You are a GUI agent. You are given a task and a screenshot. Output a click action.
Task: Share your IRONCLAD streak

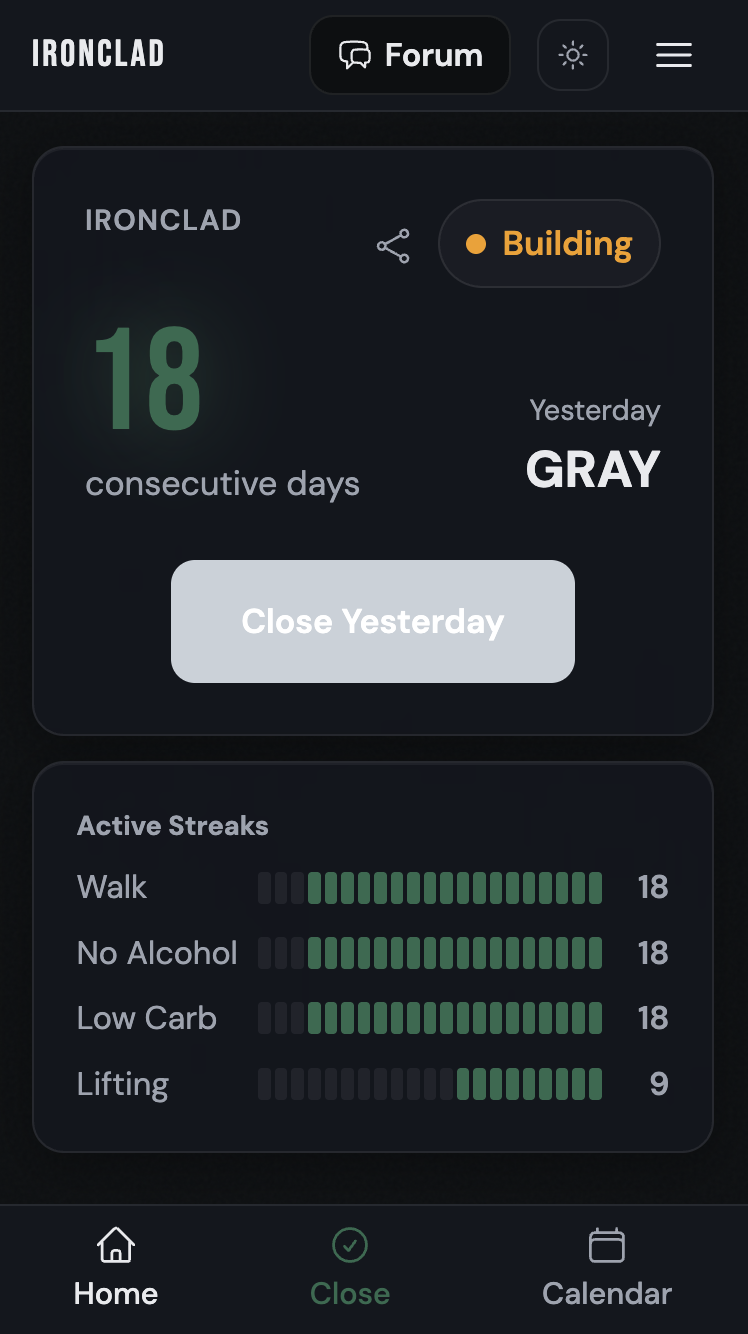point(393,244)
